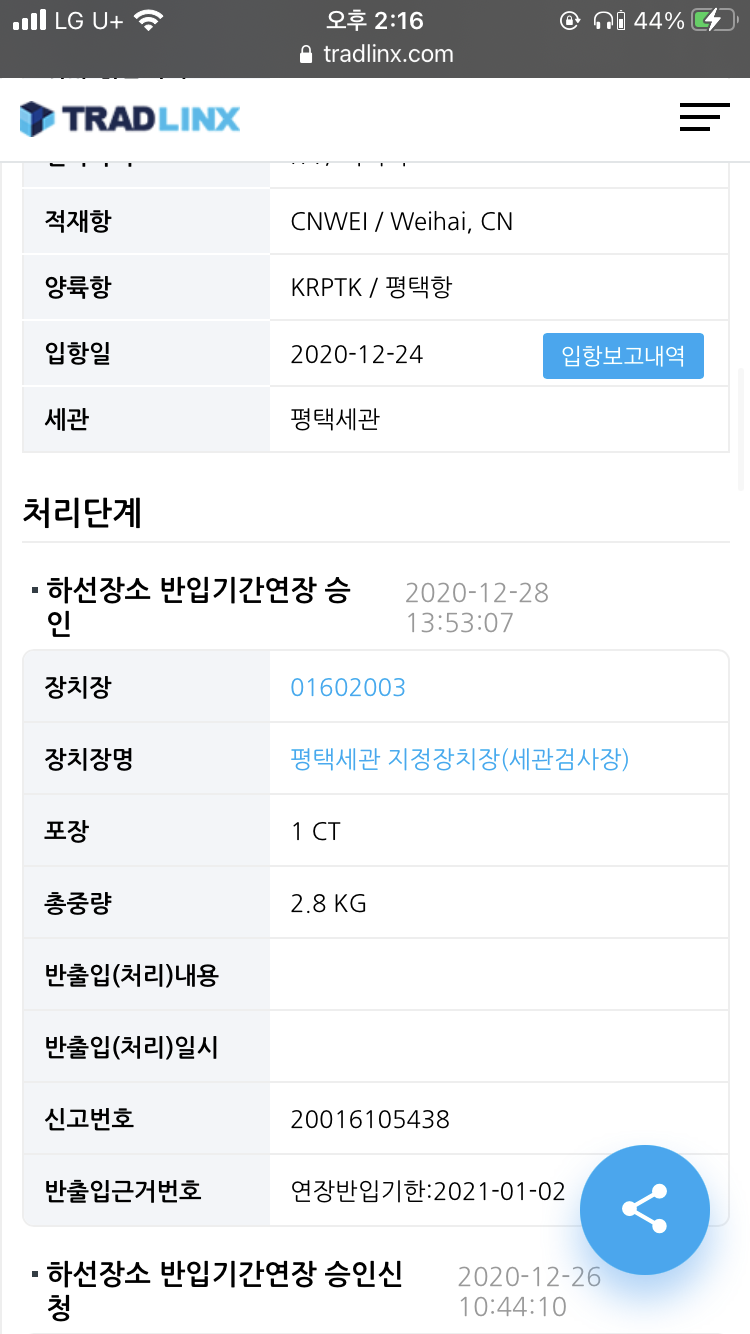Screen dimensions: 750x1334
Task: Tap the 입항보고내역 button
Action: coord(623,356)
